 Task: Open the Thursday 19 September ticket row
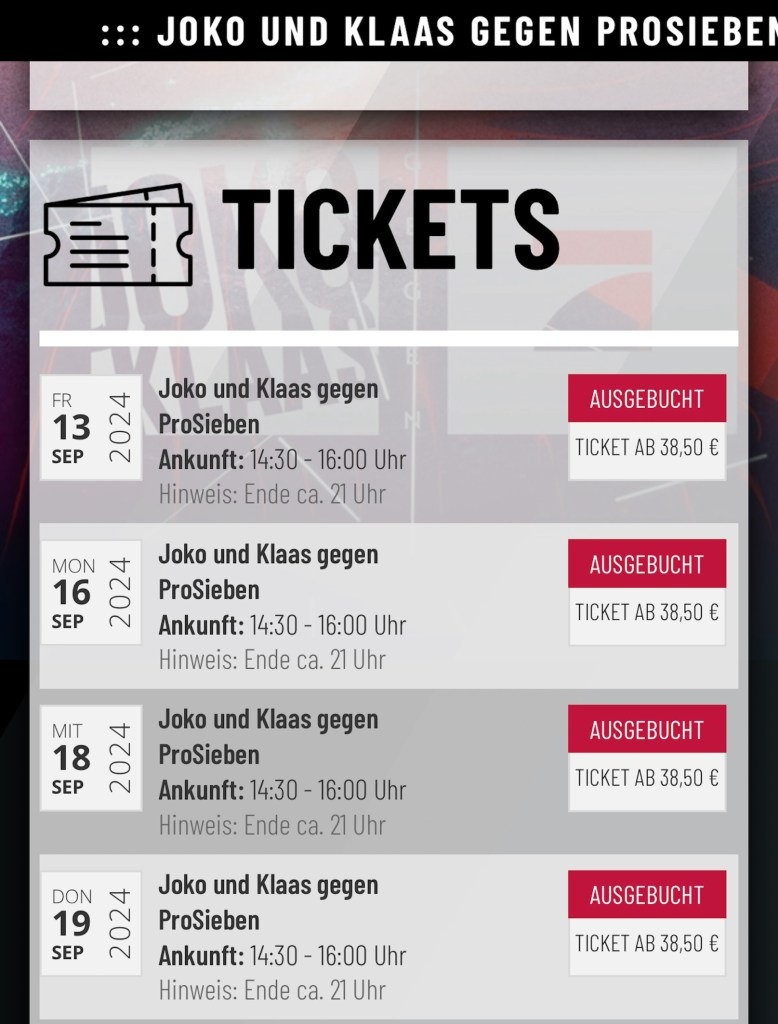pyautogui.click(x=300, y=937)
